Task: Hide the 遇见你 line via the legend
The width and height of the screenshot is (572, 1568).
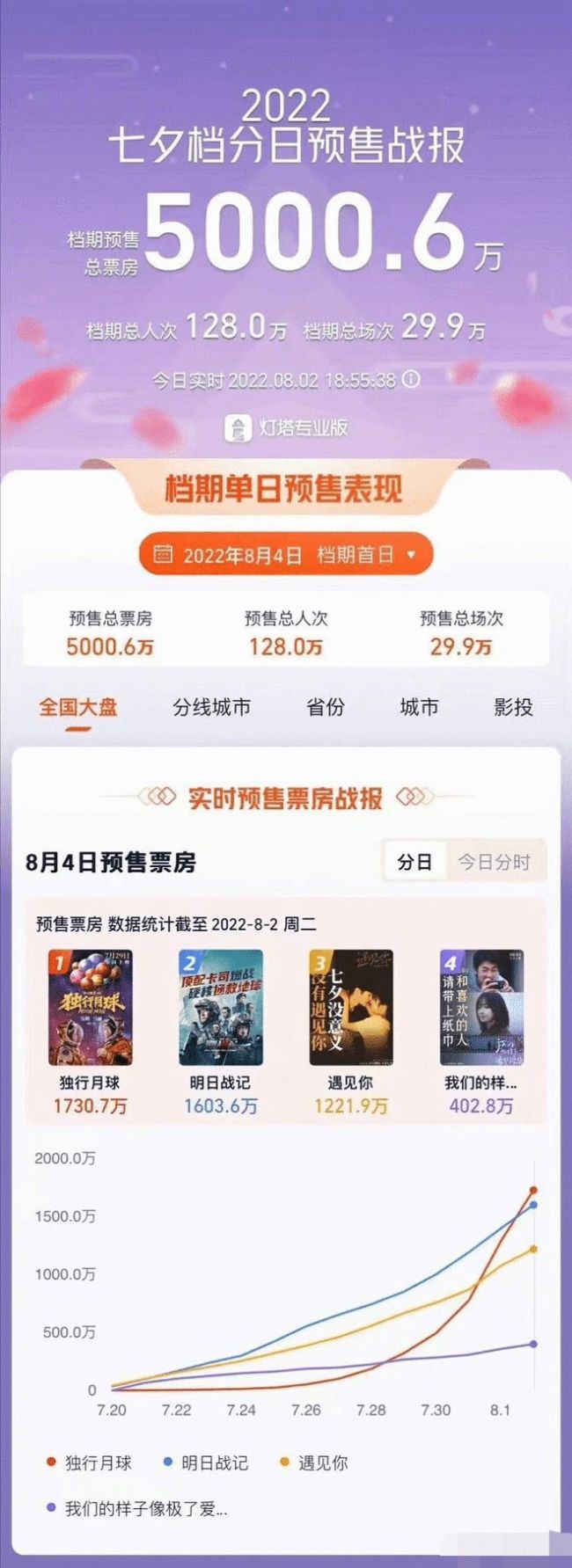Action: [x=314, y=1462]
